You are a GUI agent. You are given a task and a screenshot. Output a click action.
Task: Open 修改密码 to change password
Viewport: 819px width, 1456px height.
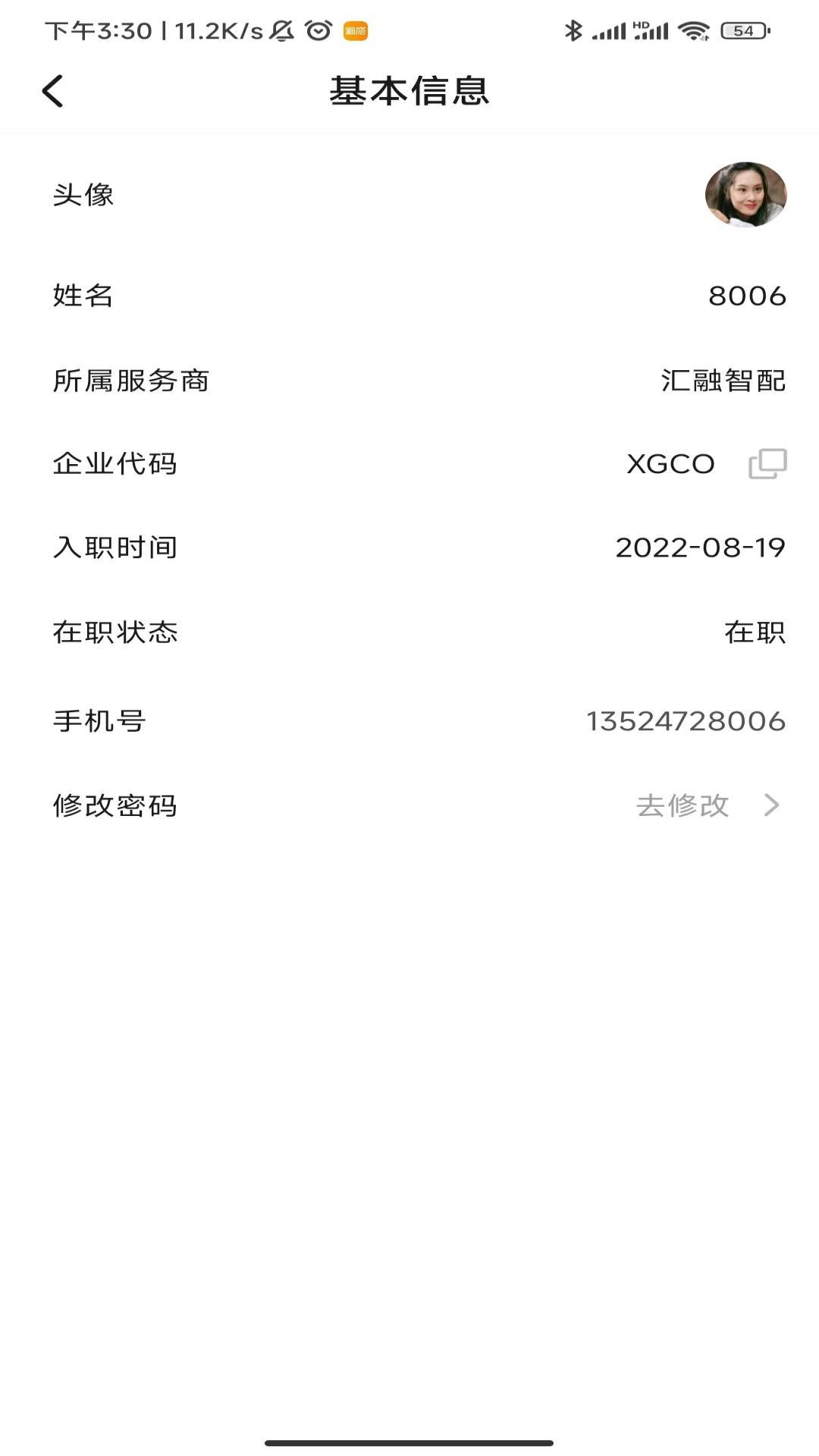coord(705,805)
